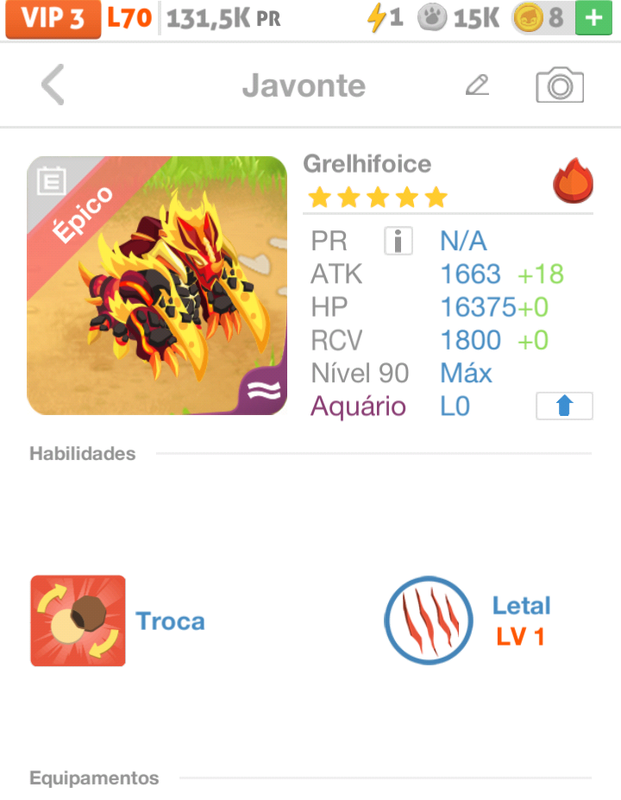
Task: Edit the name Javonte with the pencil
Action: [477, 86]
